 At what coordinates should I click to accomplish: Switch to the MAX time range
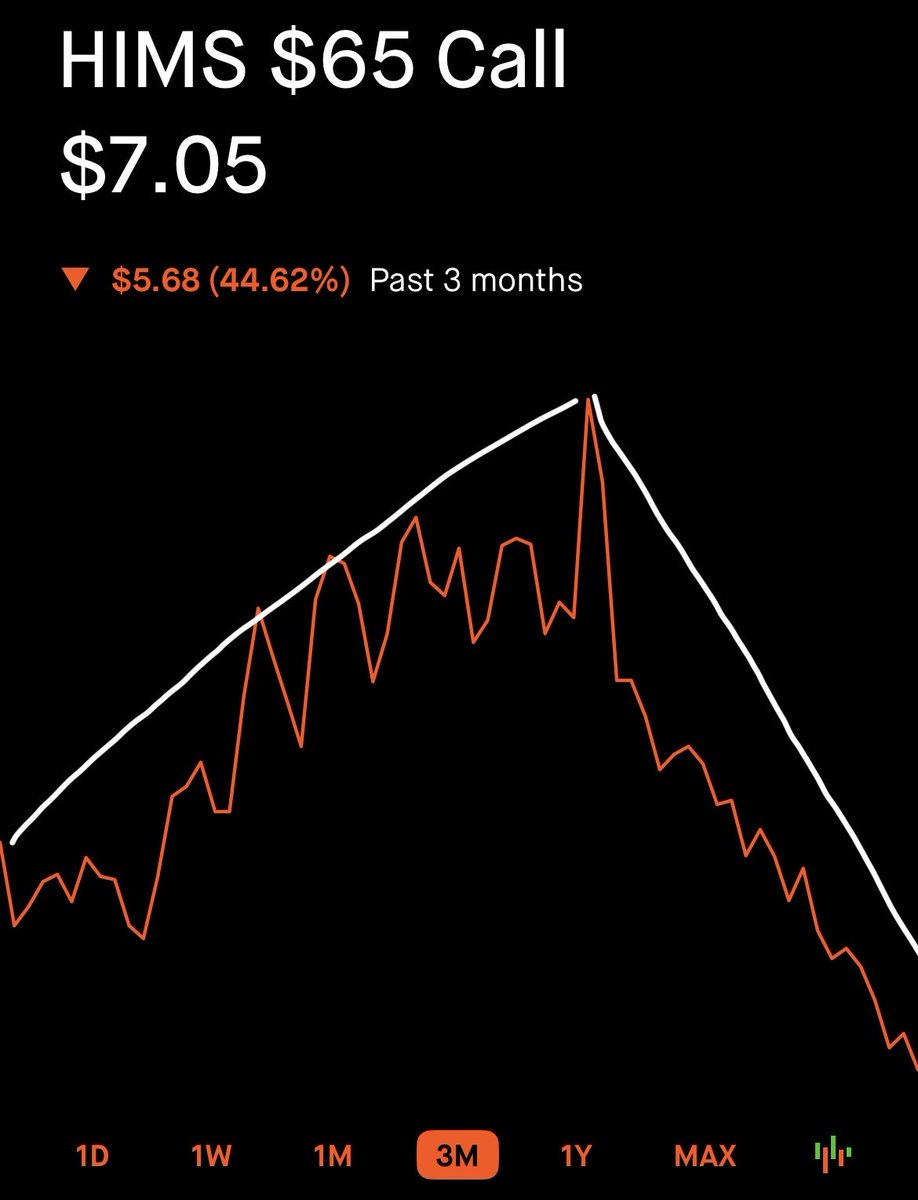705,1157
